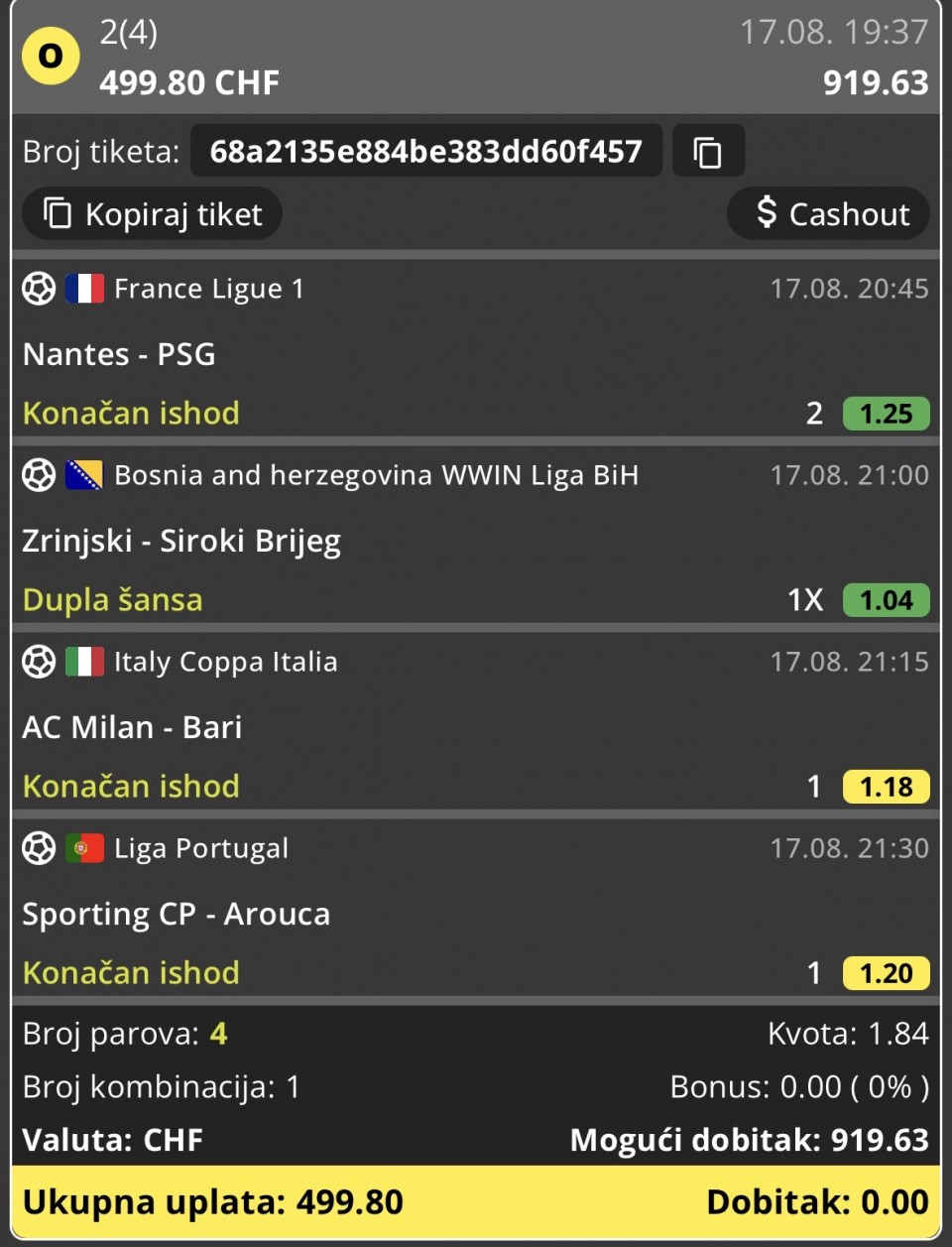Open the Cashout option

830,213
